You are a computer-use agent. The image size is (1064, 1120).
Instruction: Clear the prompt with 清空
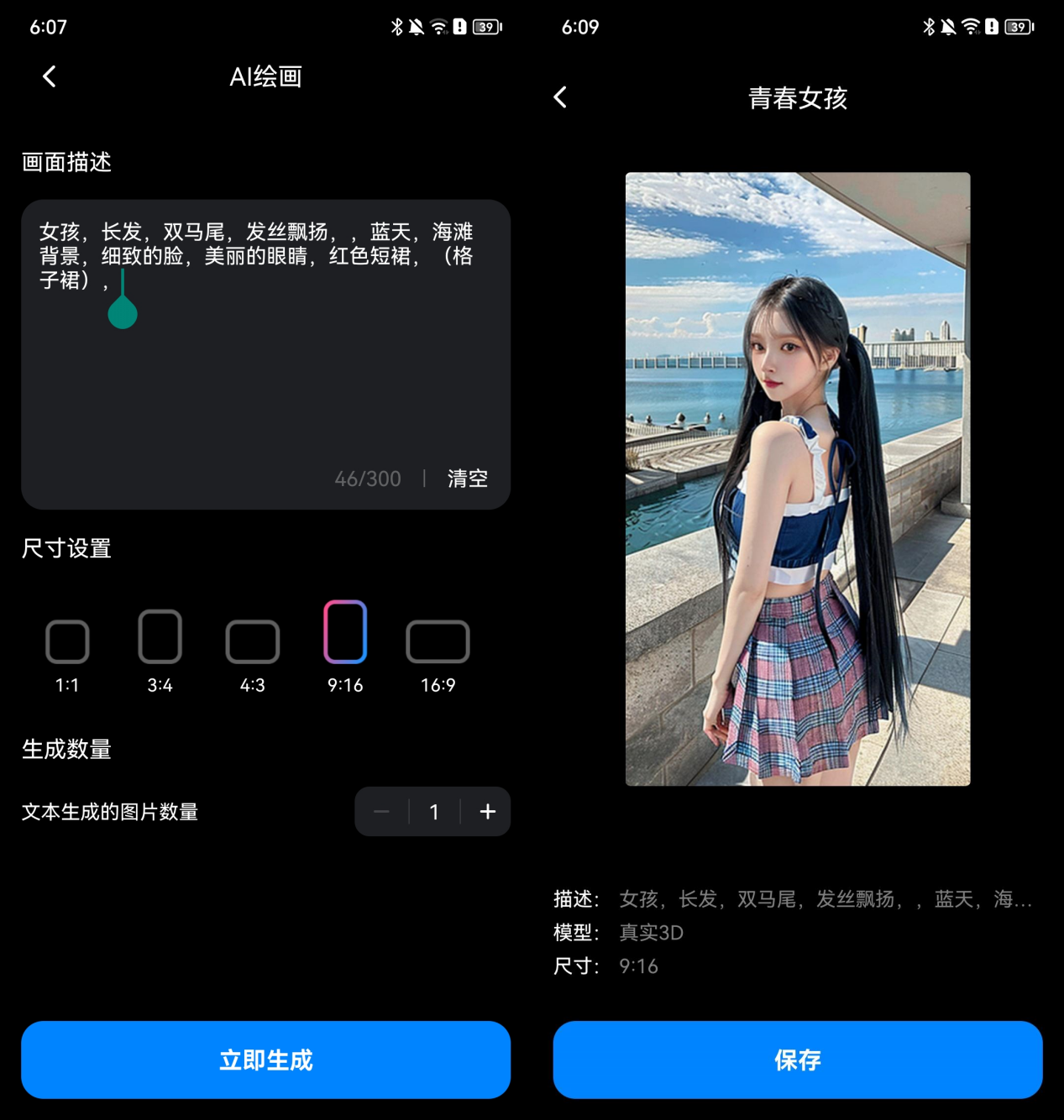(468, 479)
